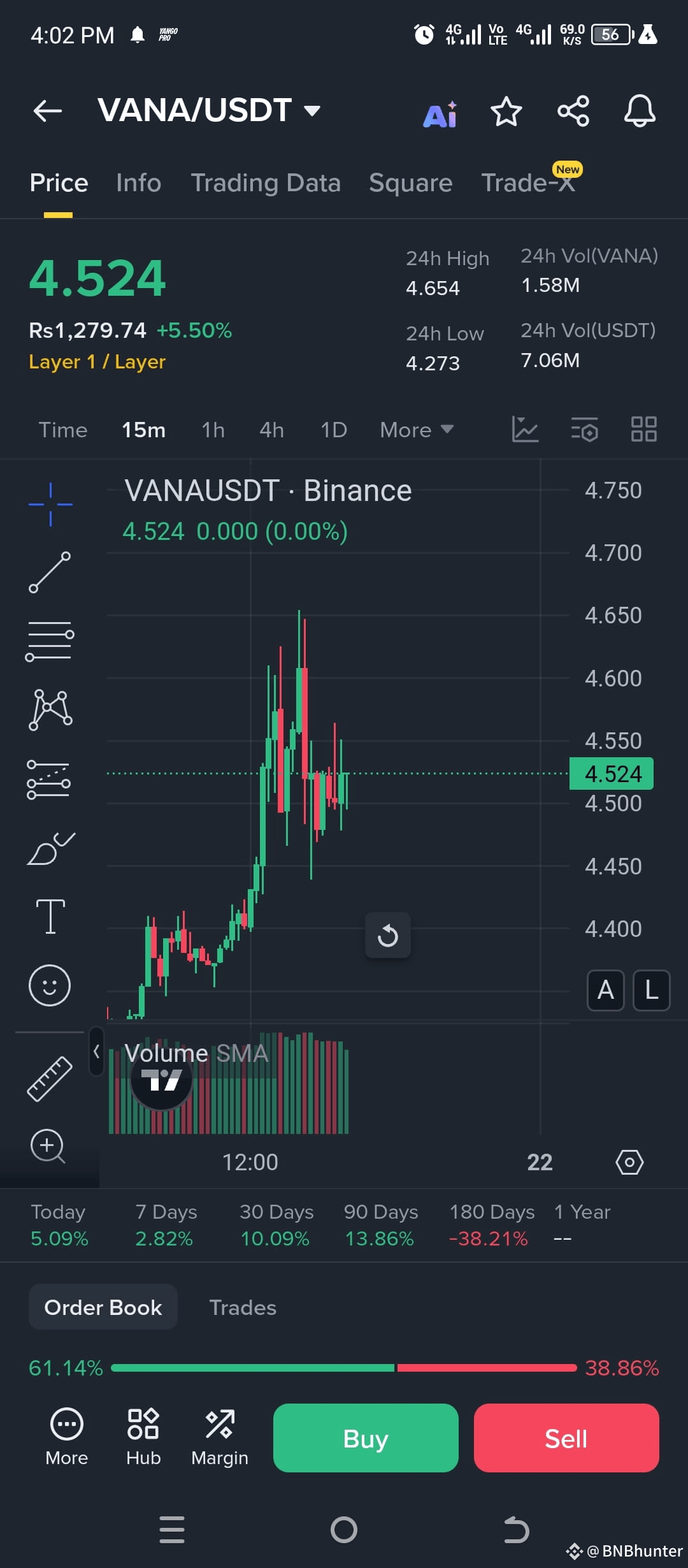Viewport: 688px width, 1568px height.
Task: Select the 1h chart interval
Action: [212, 430]
